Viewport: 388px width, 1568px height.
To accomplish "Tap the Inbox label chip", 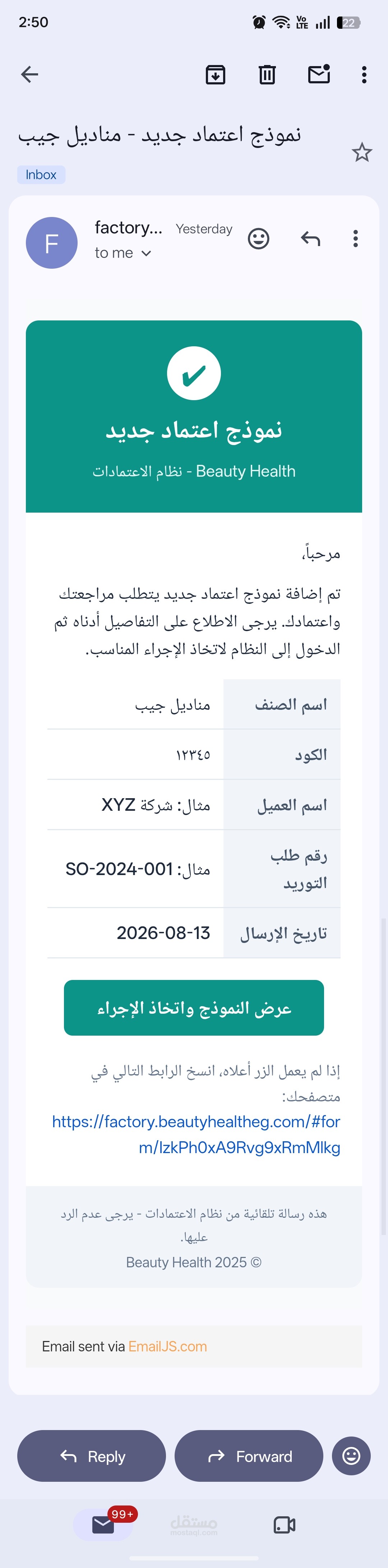I will [x=41, y=175].
